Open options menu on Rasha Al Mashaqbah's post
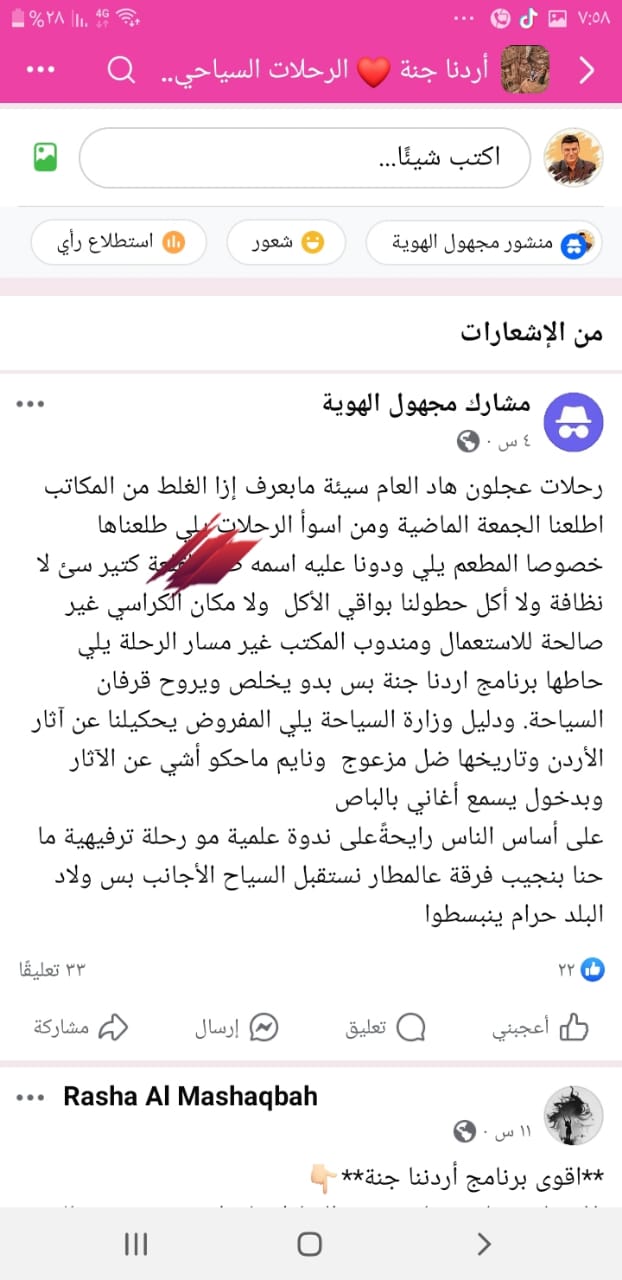 click(x=31, y=1097)
